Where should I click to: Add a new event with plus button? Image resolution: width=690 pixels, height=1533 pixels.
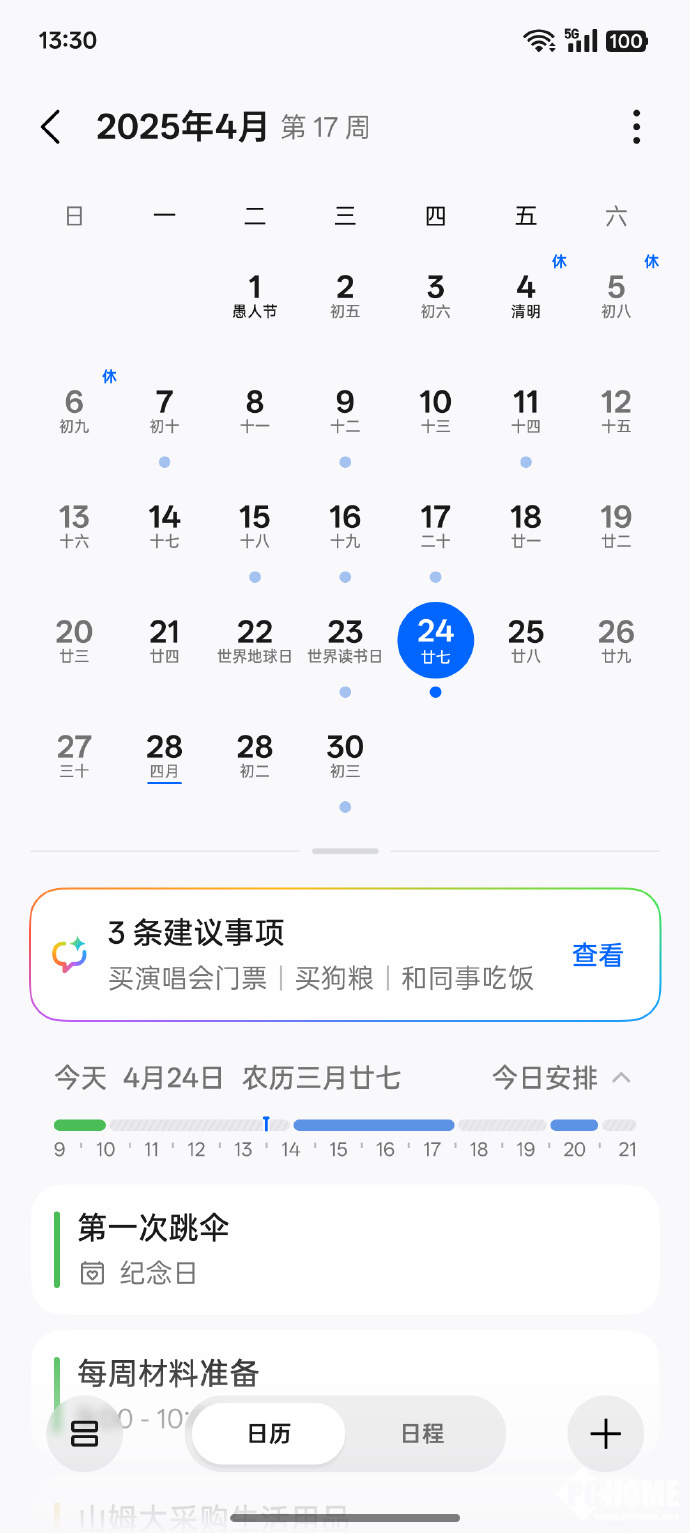coord(605,1434)
